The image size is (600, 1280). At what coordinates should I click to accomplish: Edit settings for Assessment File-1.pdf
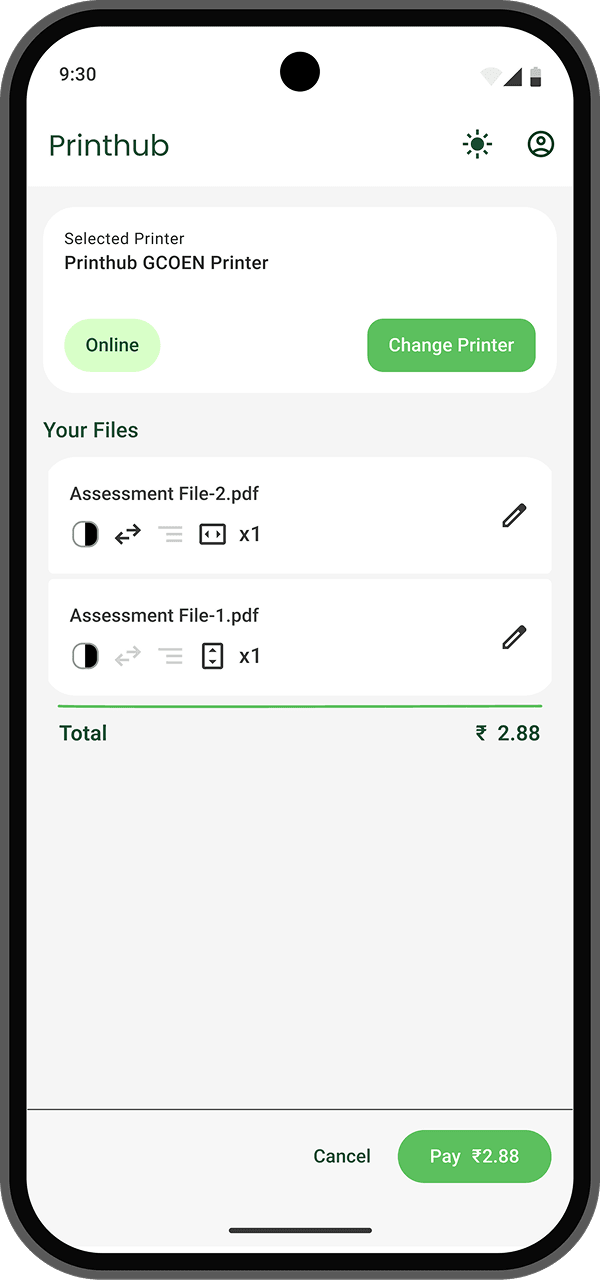click(x=514, y=637)
